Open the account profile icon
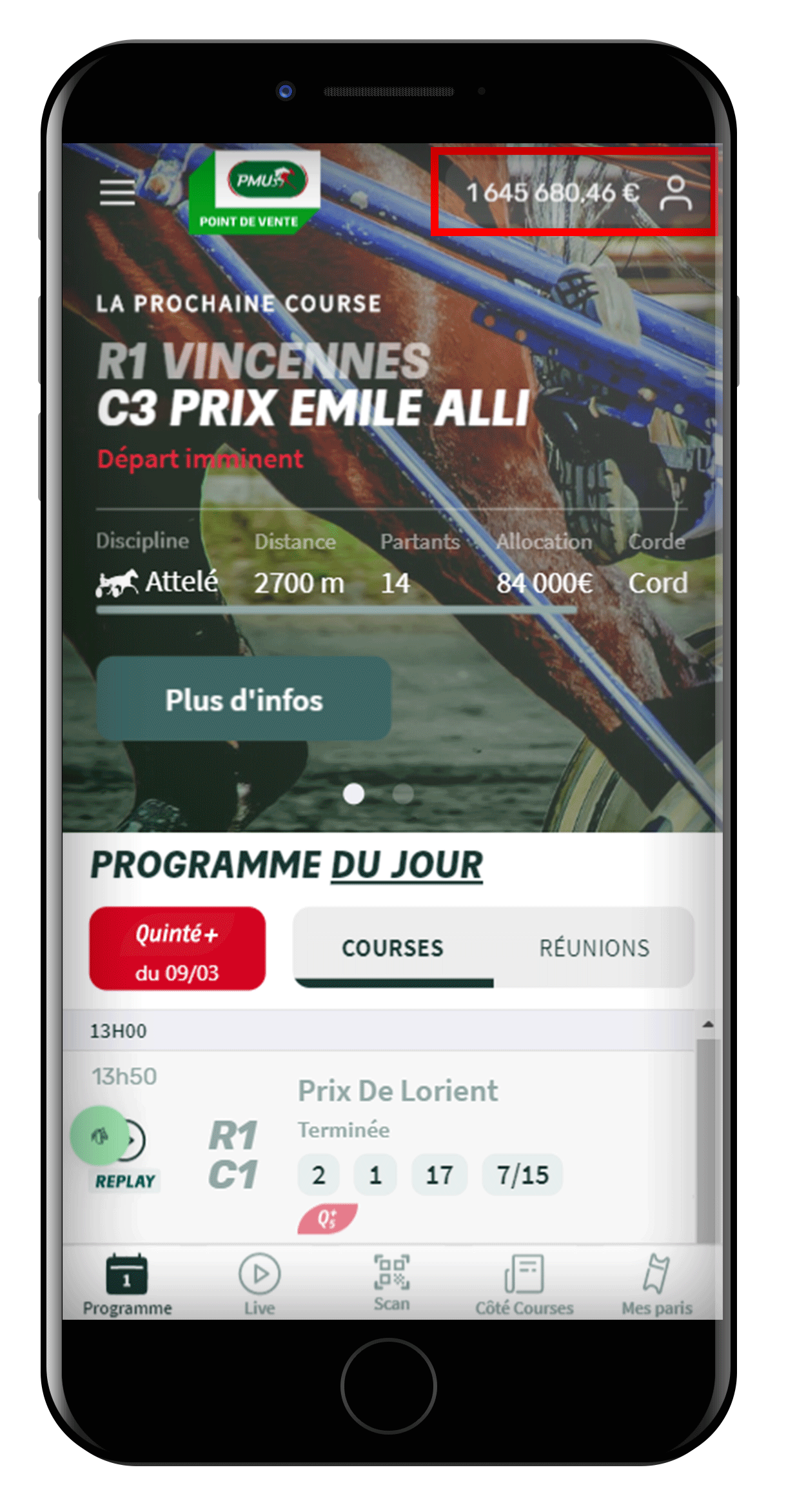This screenshot has width=786, height=1512. (x=675, y=193)
